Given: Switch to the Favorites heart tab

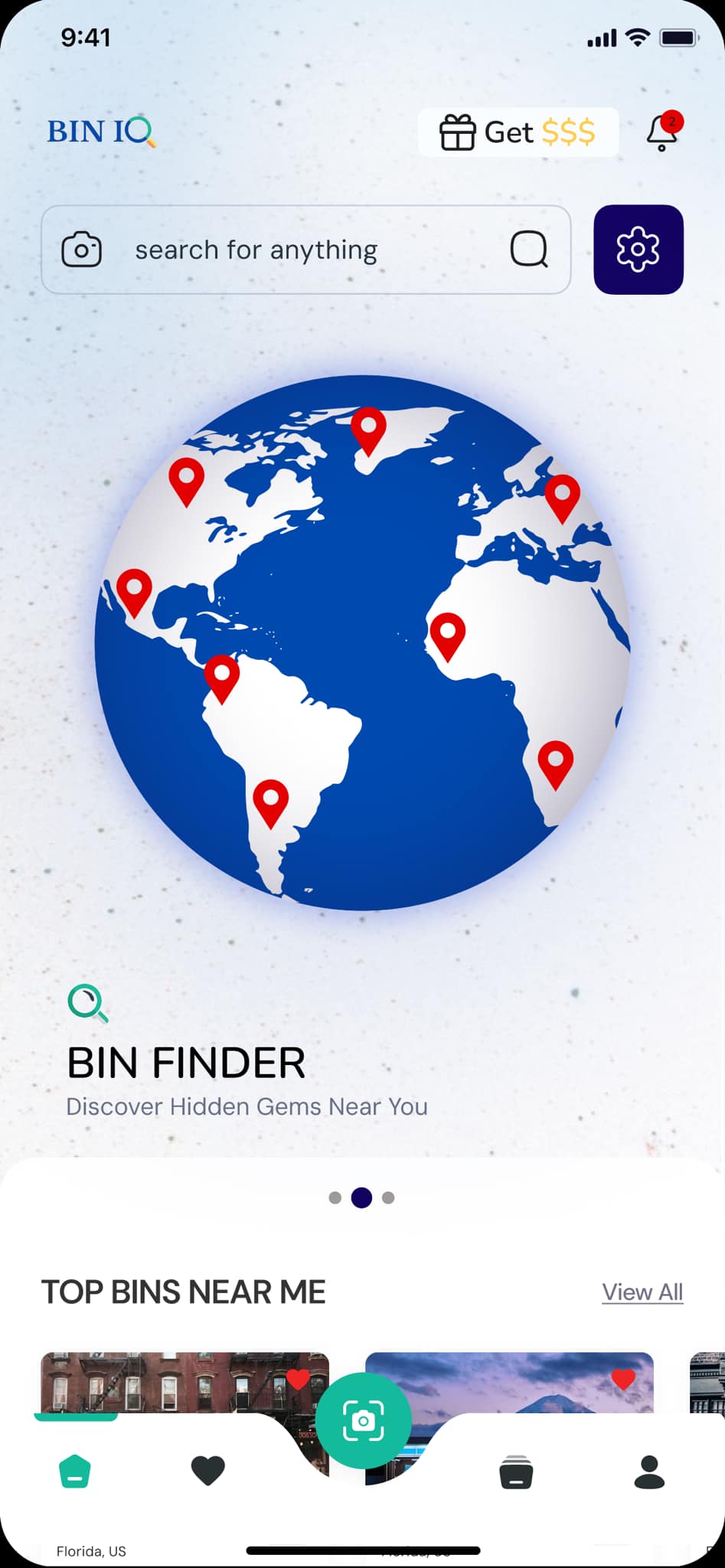Looking at the screenshot, I should click(x=207, y=1471).
